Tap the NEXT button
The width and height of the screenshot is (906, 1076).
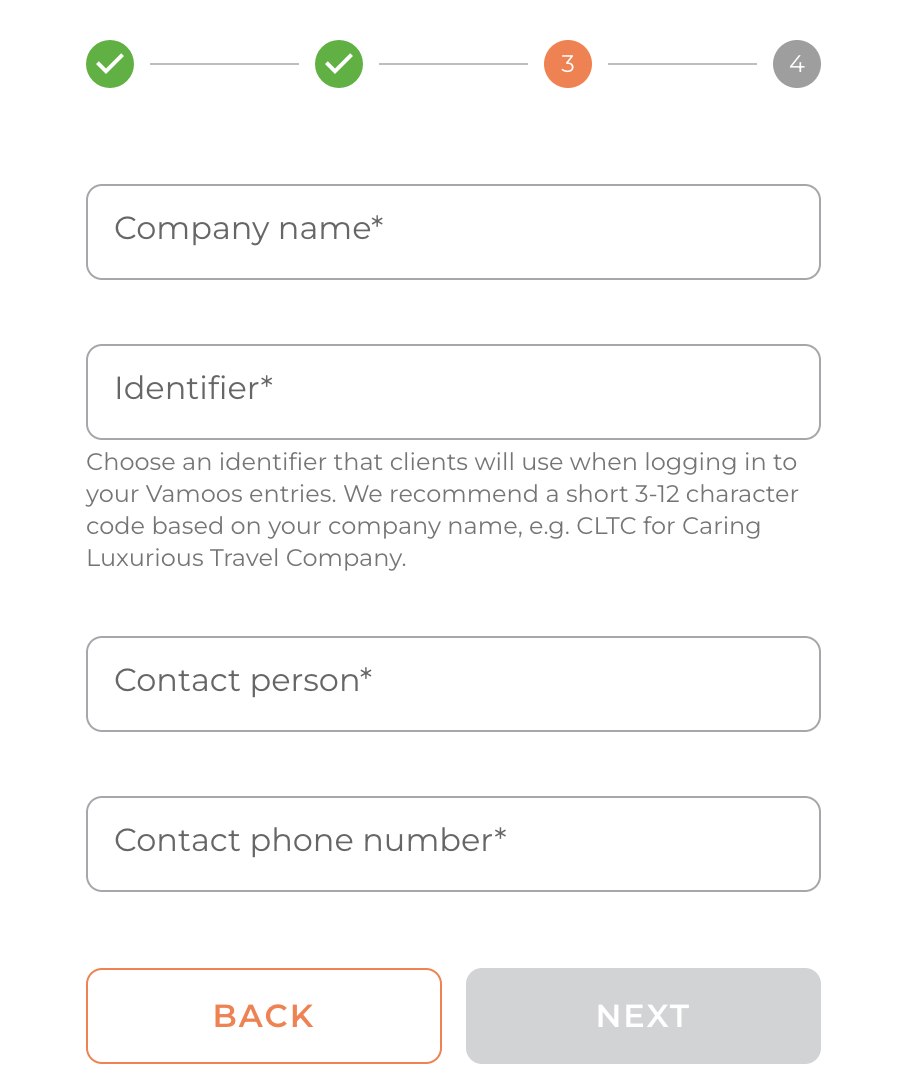coord(643,1016)
